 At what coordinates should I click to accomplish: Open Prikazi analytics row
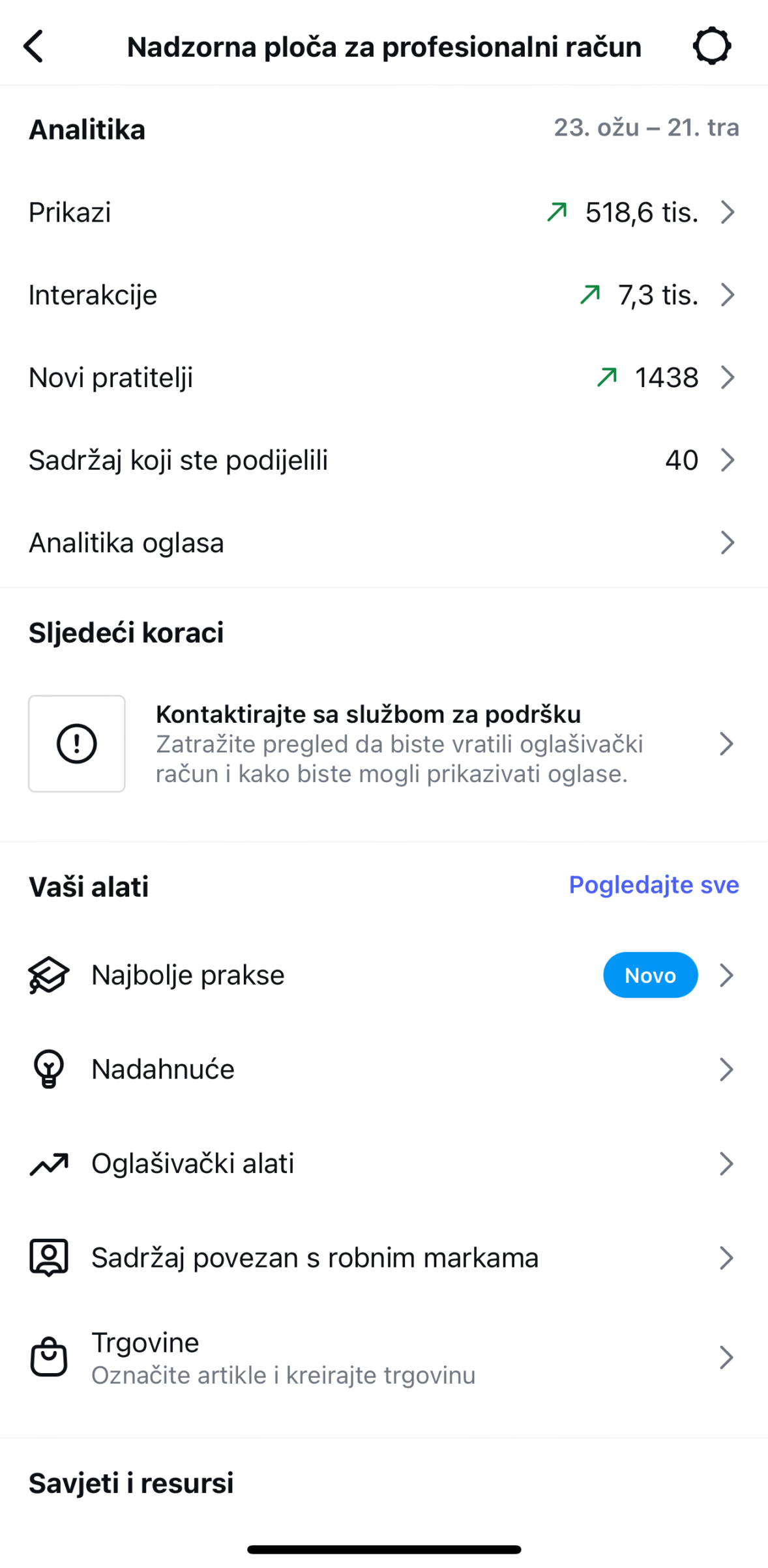tap(383, 212)
